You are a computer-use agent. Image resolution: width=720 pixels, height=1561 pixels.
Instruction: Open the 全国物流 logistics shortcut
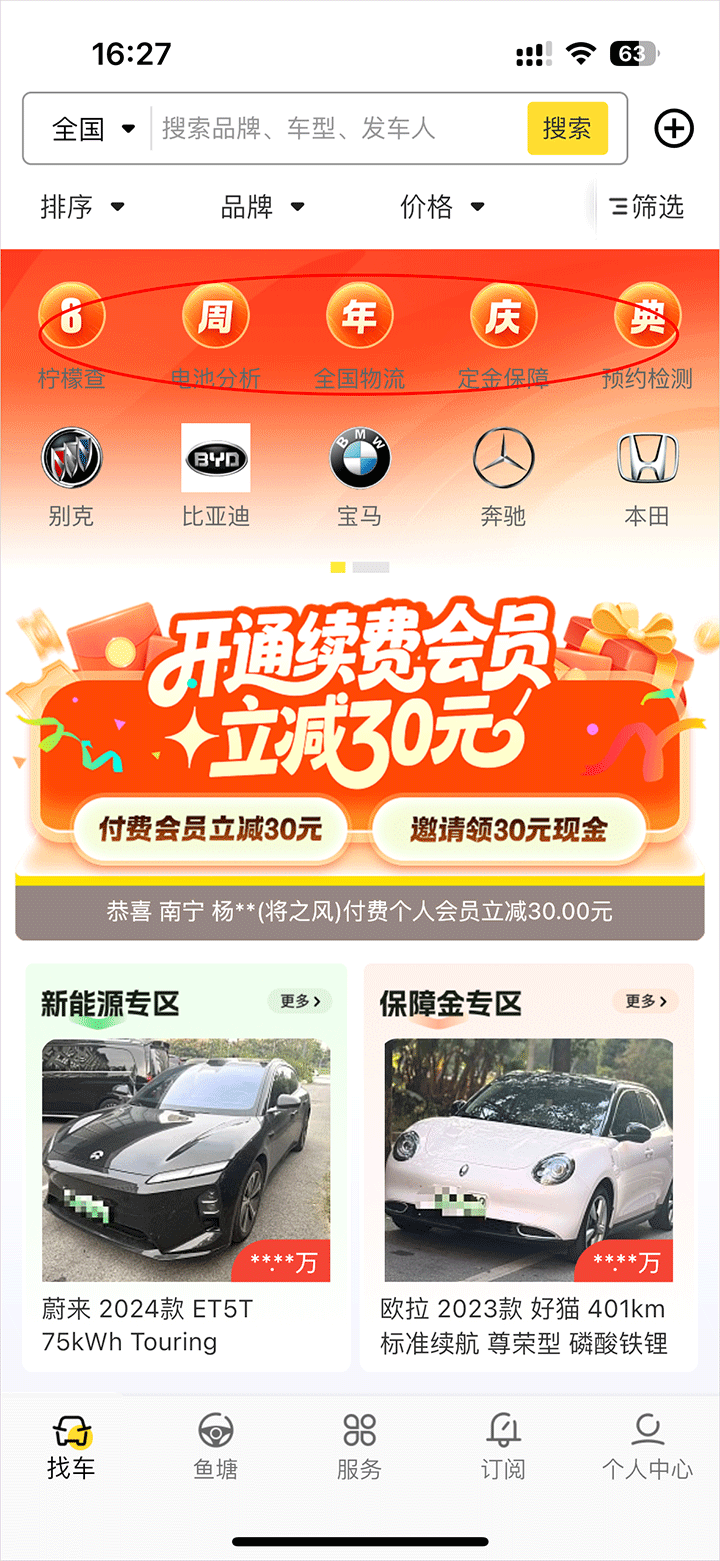tap(359, 335)
